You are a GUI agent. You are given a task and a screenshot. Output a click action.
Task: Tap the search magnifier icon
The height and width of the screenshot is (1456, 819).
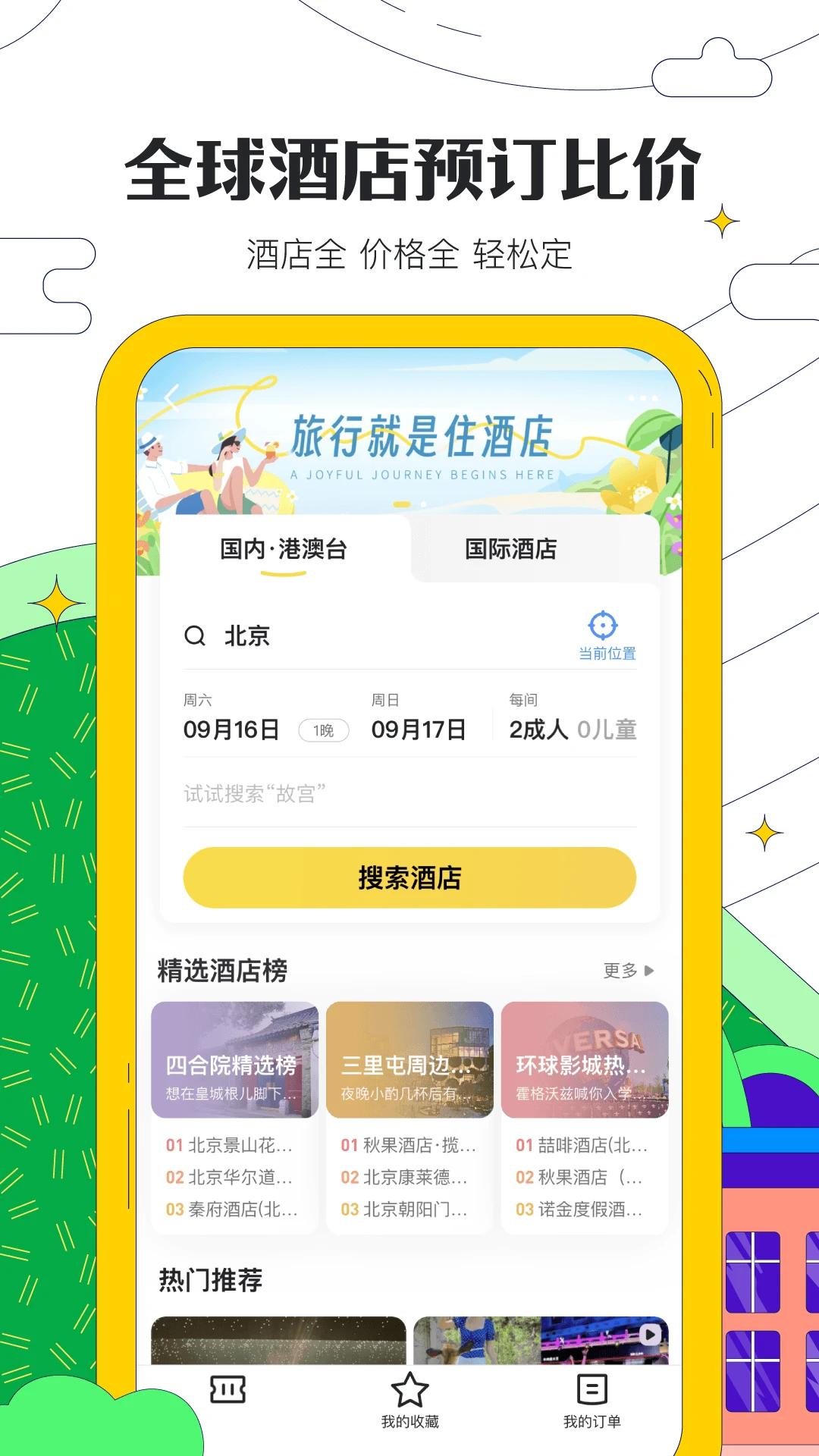(x=196, y=636)
